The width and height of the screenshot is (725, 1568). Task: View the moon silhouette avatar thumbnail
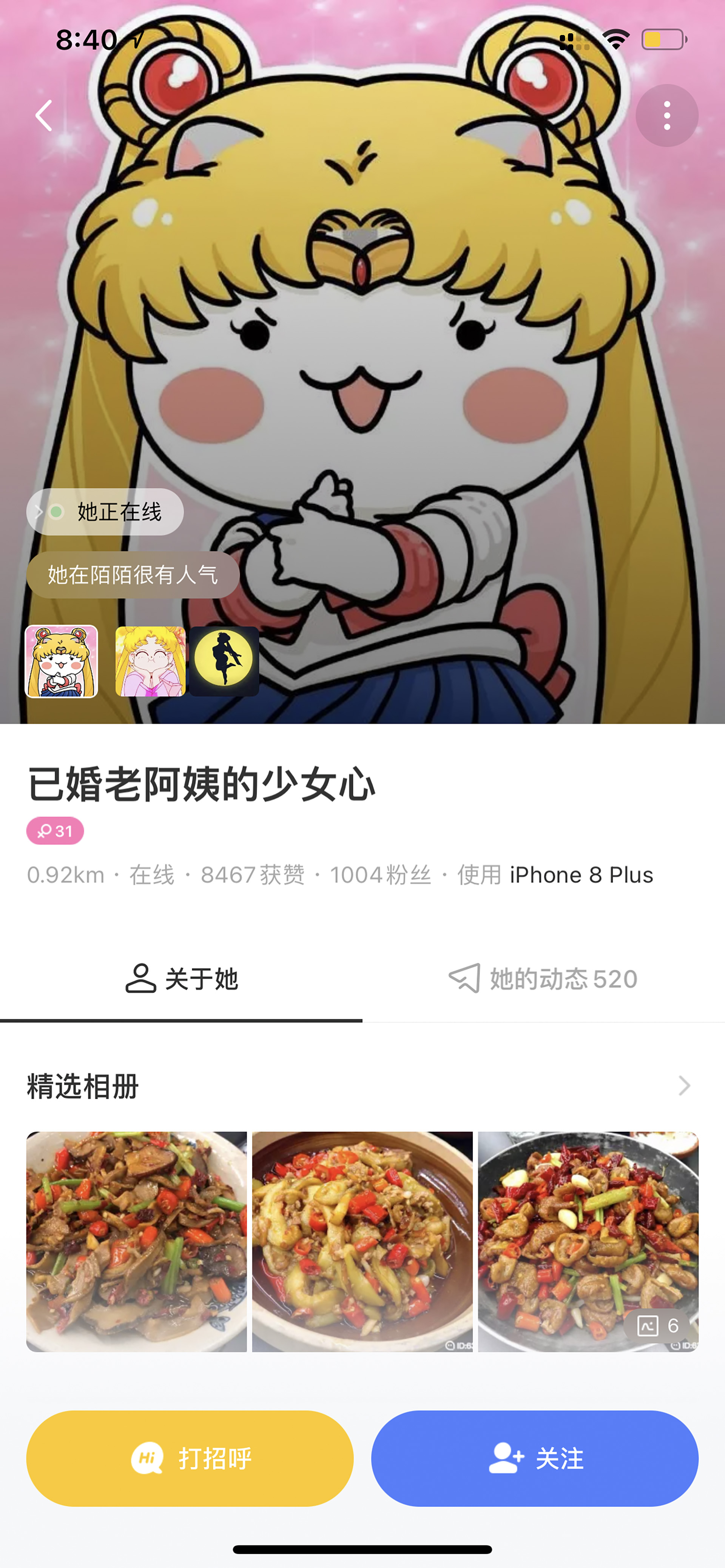pyautogui.click(x=224, y=661)
